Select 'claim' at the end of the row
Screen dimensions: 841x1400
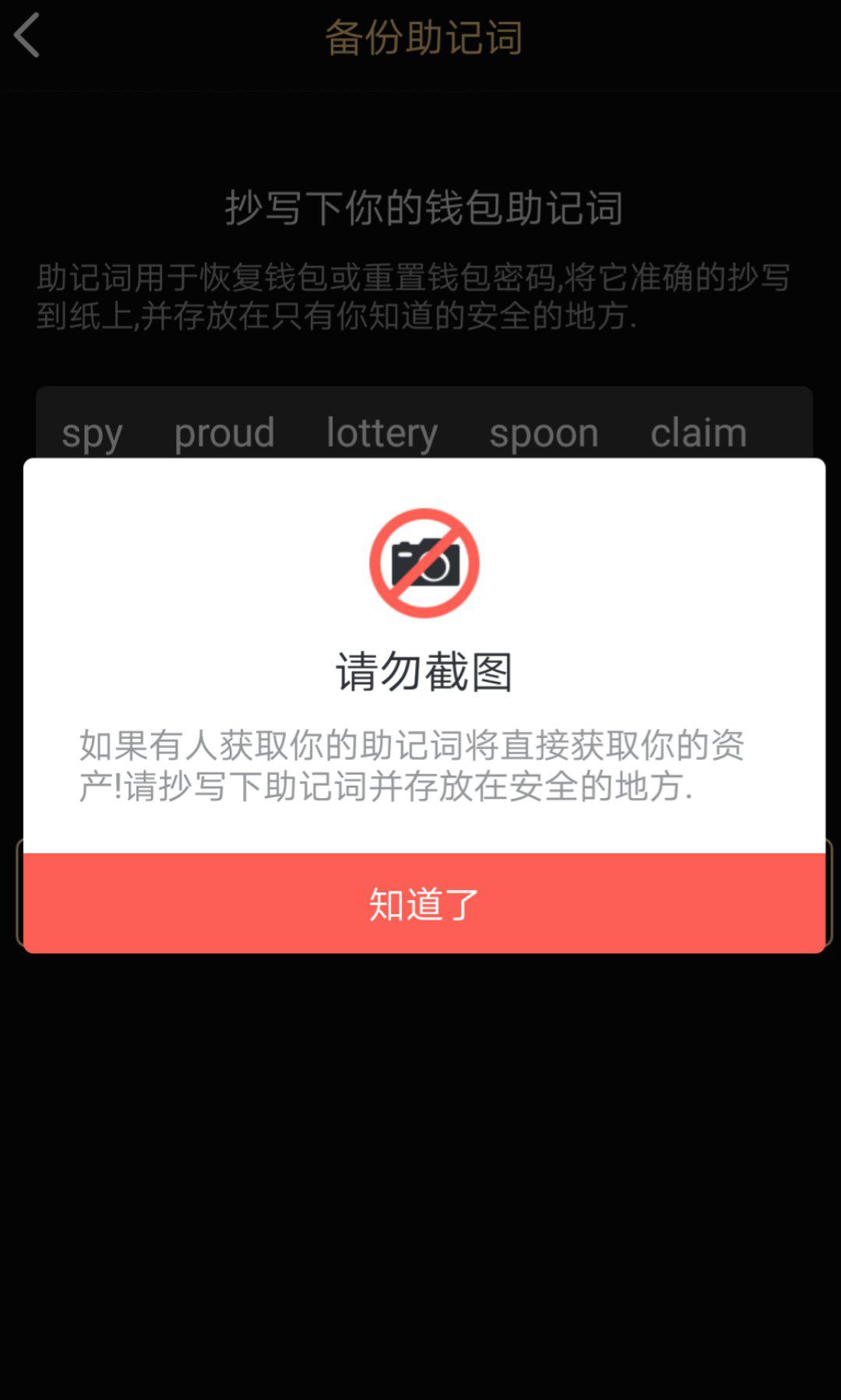pyautogui.click(x=698, y=433)
